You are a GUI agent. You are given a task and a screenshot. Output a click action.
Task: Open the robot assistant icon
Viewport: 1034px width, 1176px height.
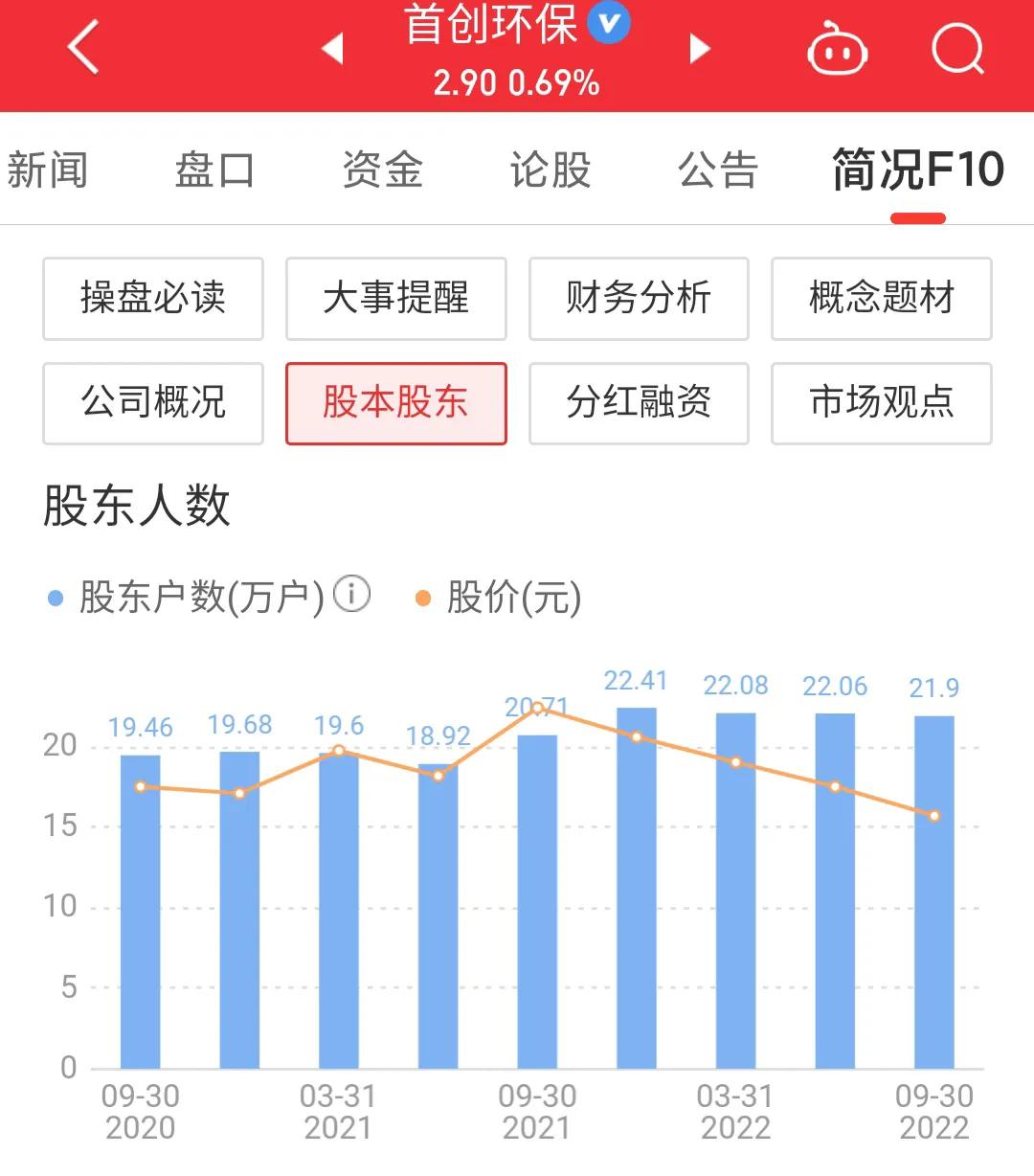(x=836, y=50)
